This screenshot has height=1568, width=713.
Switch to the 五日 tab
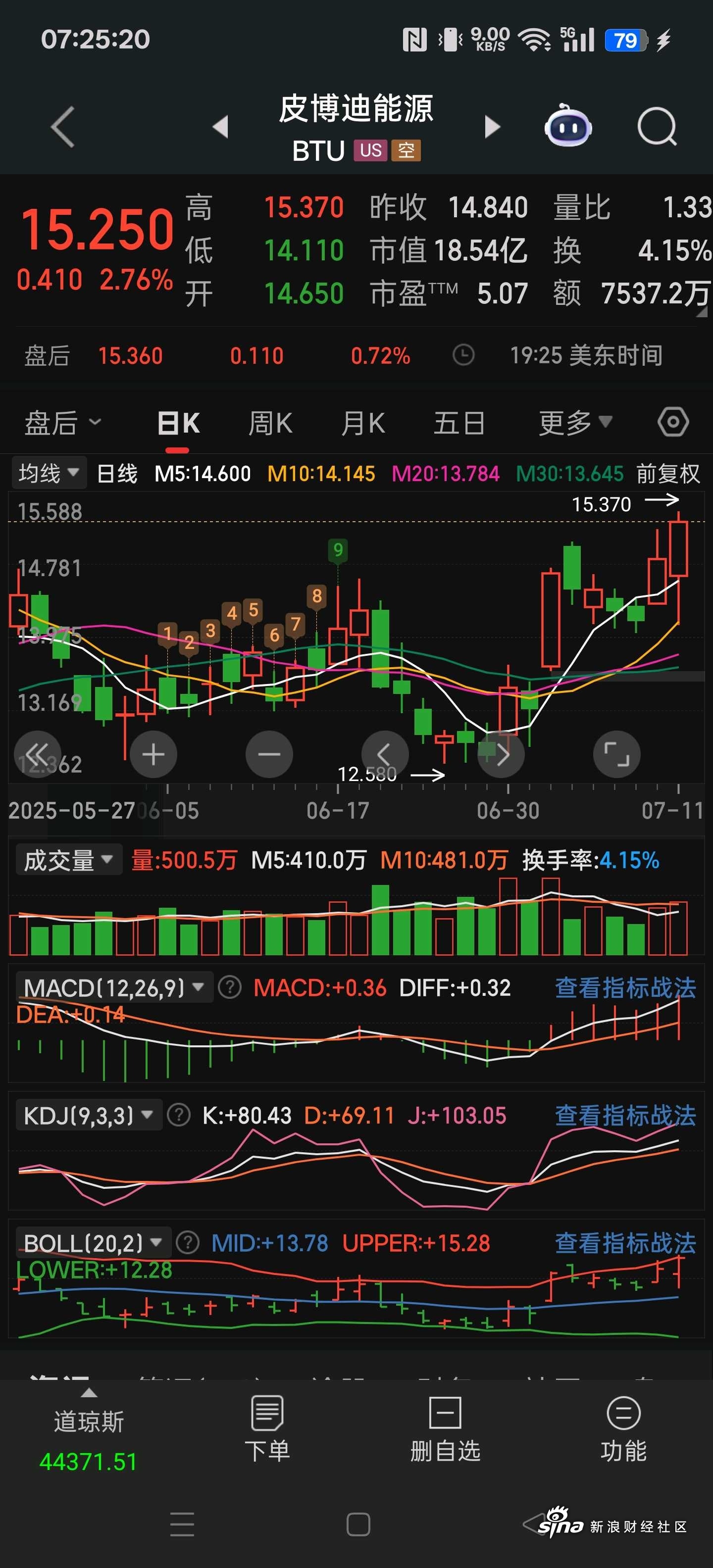click(x=459, y=422)
